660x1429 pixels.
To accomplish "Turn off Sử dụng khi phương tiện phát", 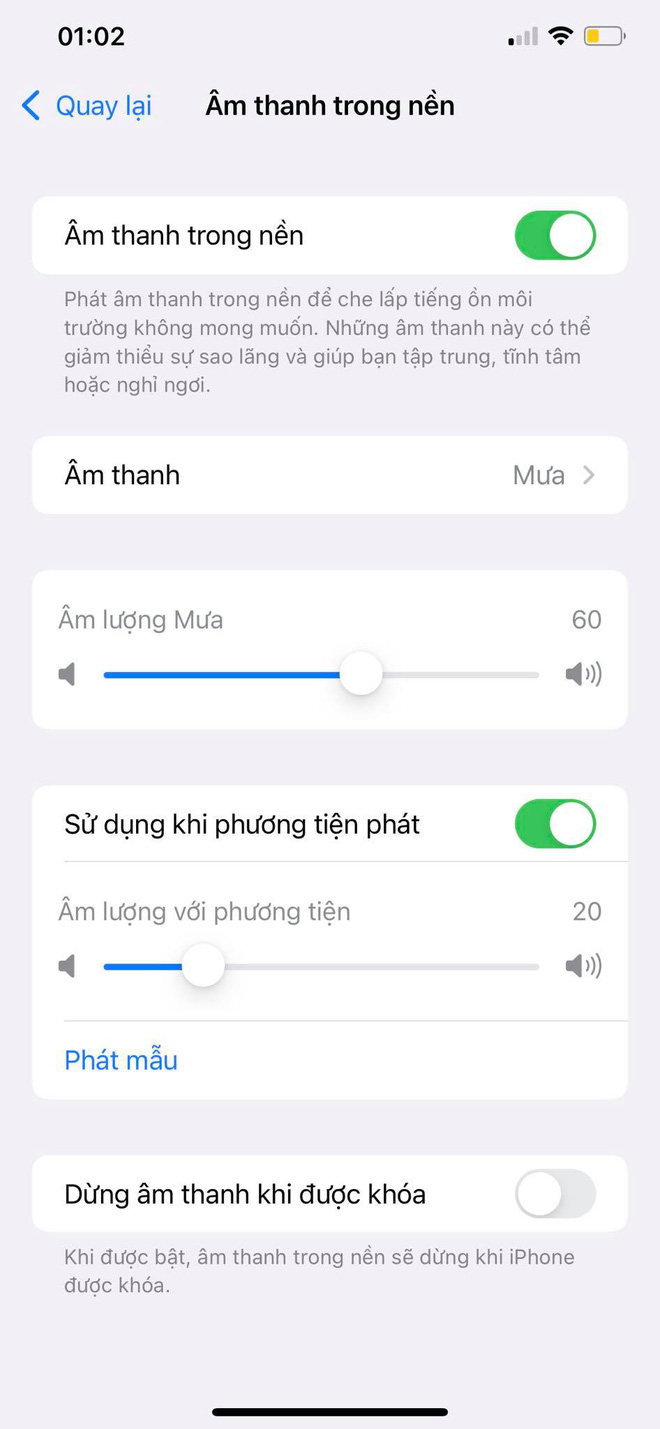I will click(554, 824).
